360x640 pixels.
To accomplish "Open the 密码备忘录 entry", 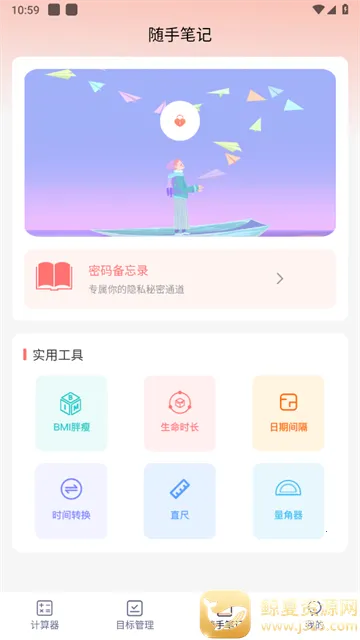I will (x=180, y=279).
